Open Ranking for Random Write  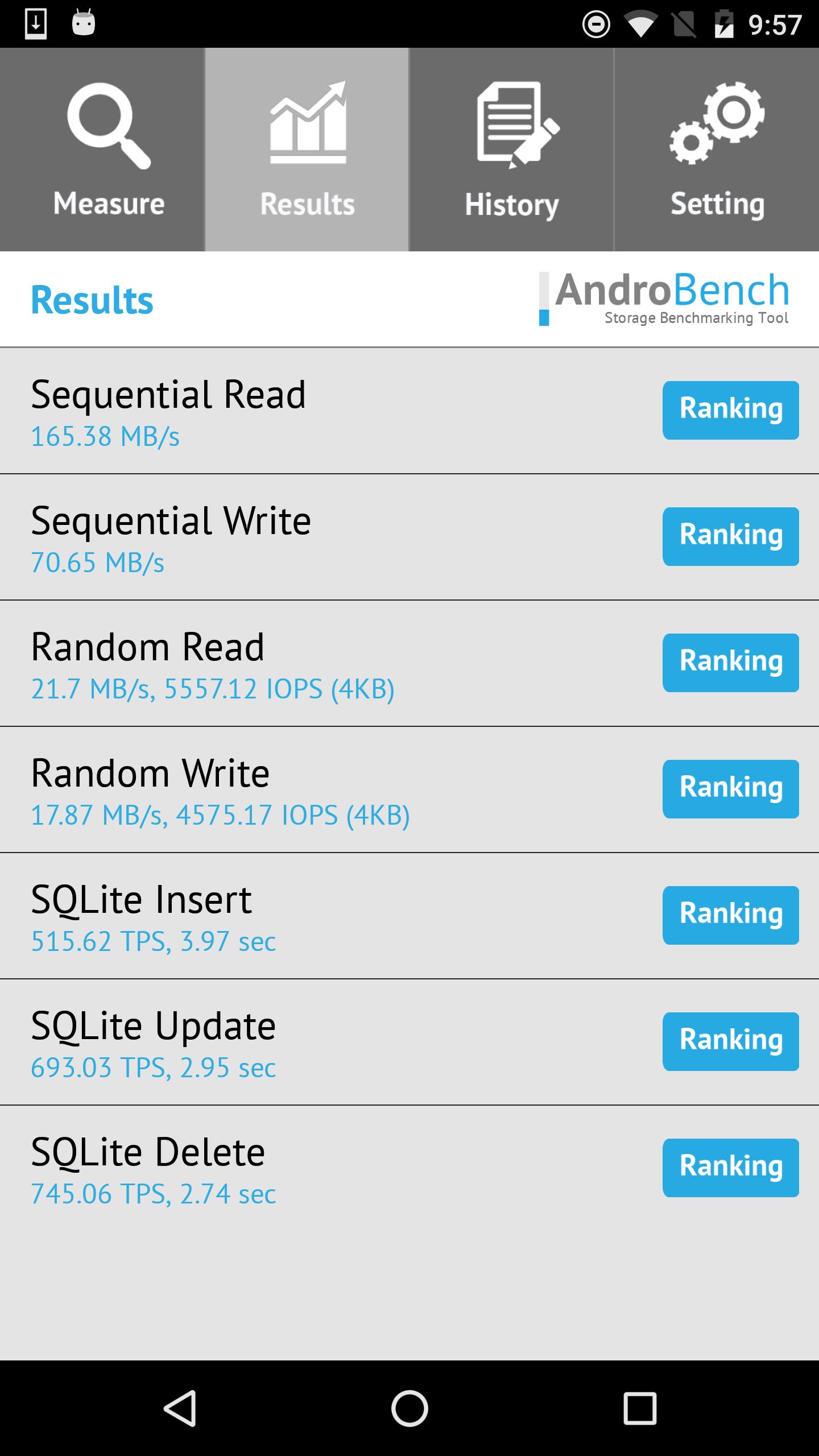coord(731,787)
